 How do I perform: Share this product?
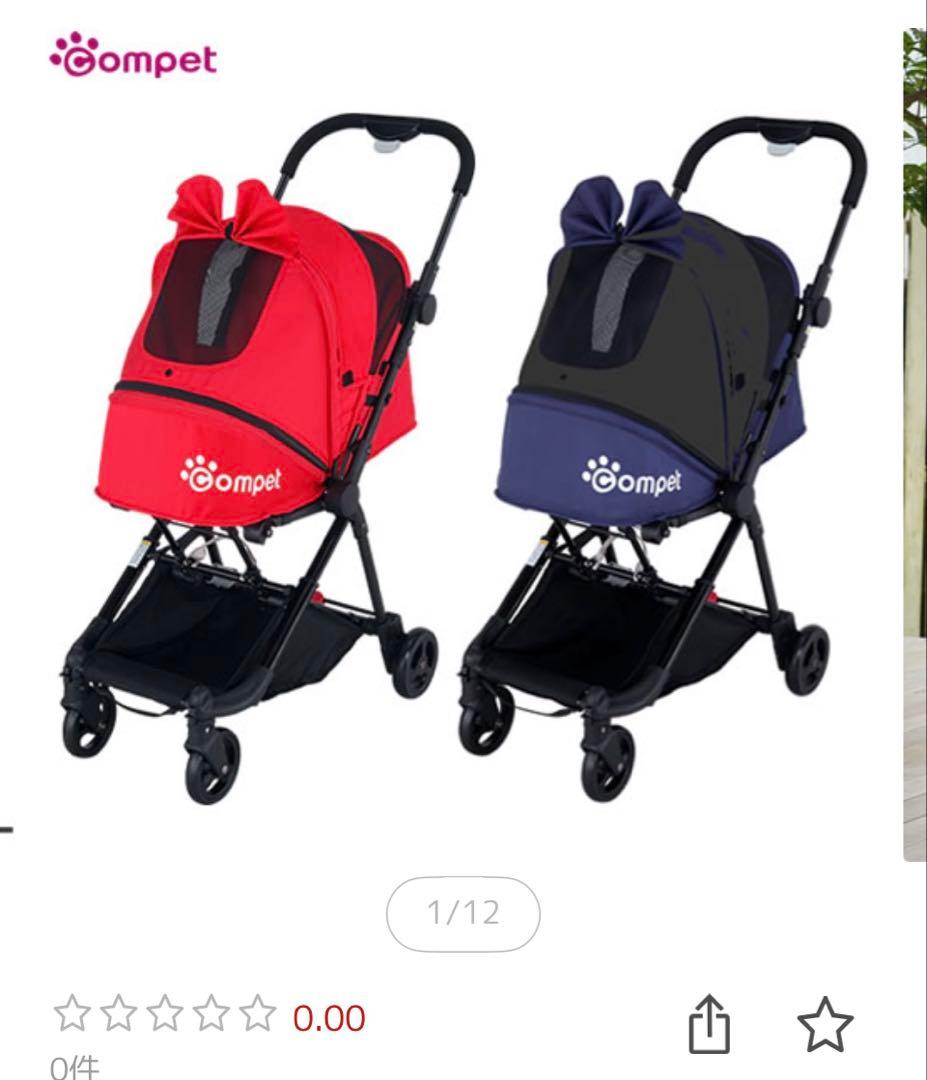710,1023
